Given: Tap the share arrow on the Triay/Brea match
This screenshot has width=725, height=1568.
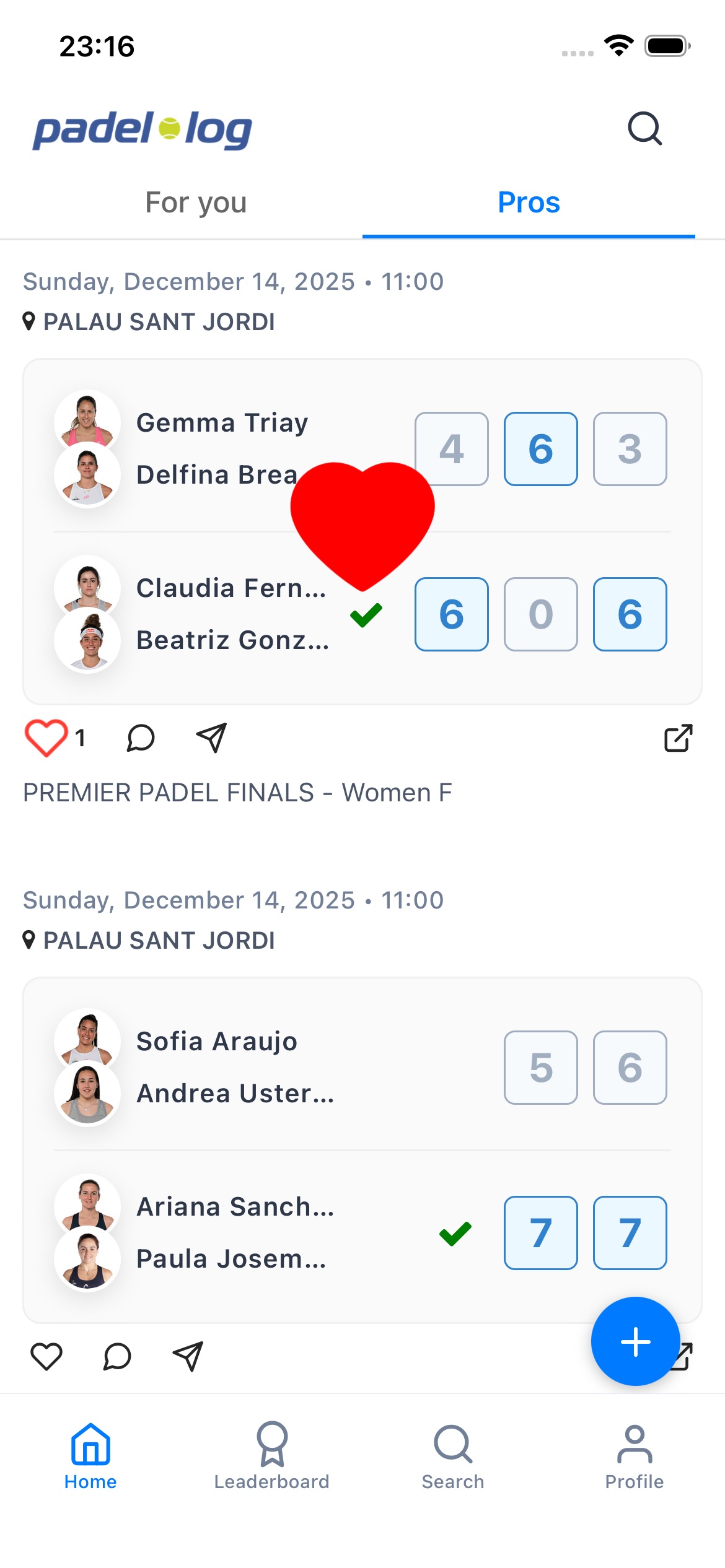Looking at the screenshot, I should (x=211, y=738).
